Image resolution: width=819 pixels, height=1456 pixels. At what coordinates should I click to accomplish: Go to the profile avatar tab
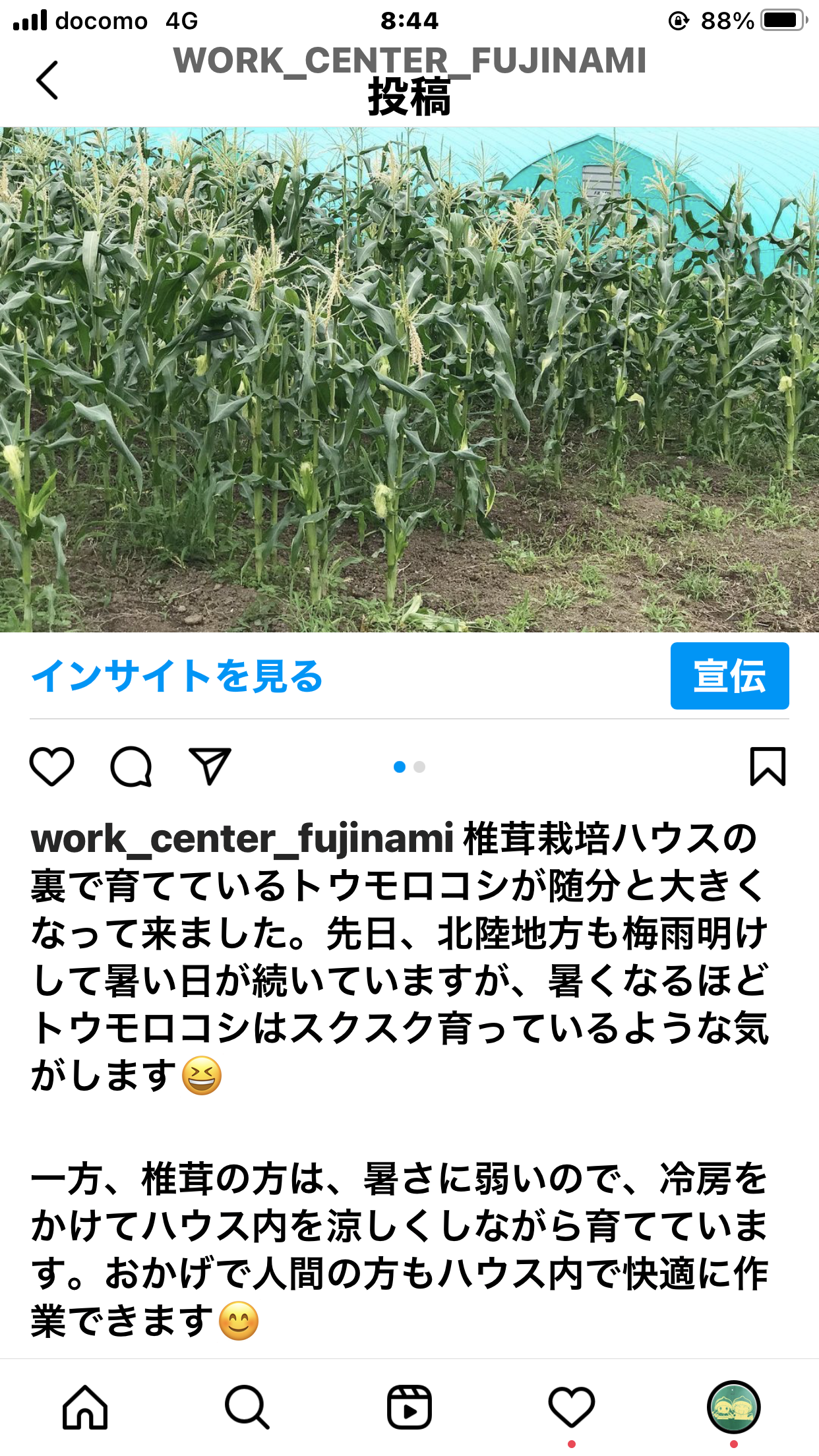pyautogui.click(x=734, y=1407)
